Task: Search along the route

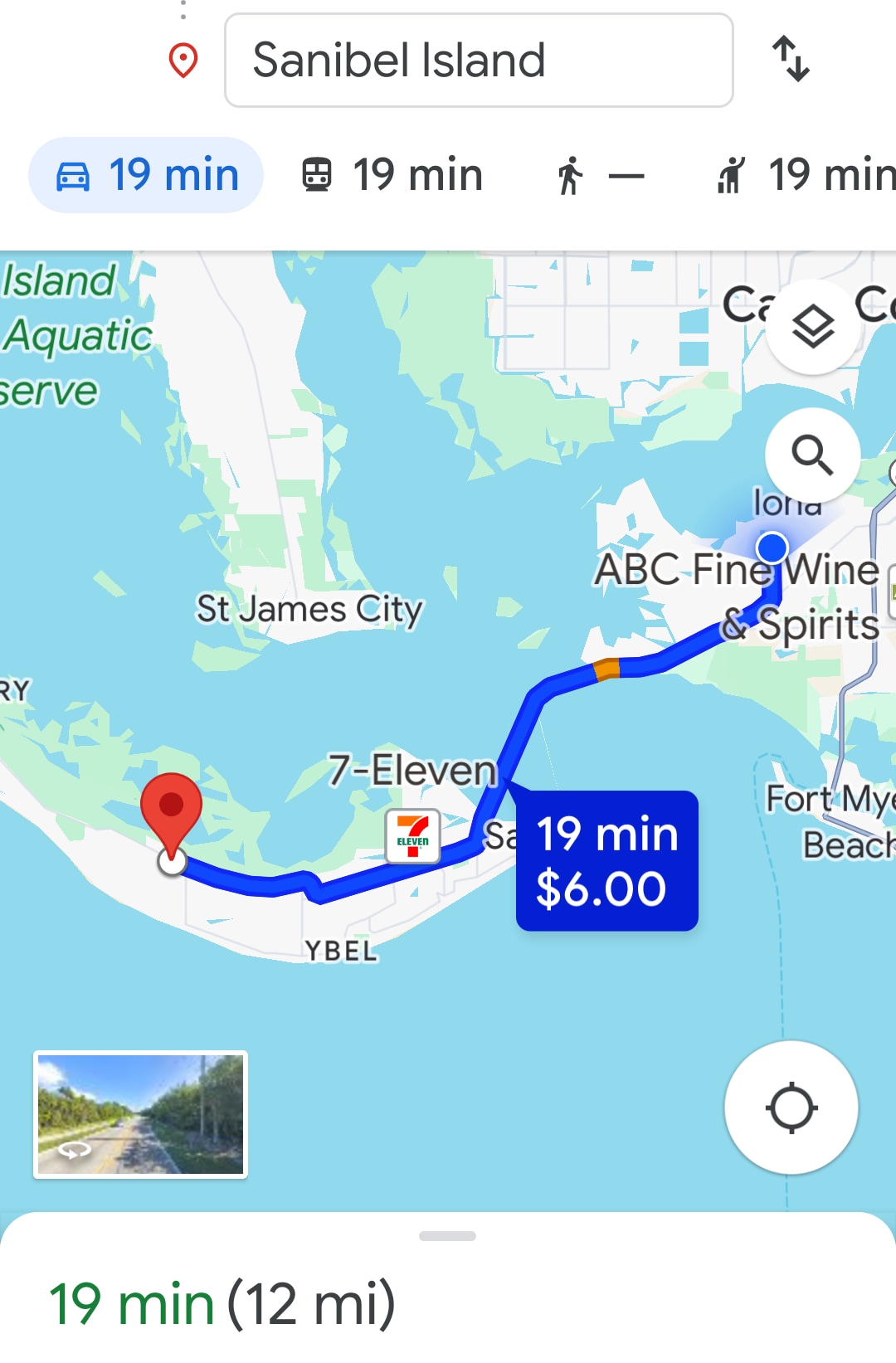Action: click(x=812, y=455)
